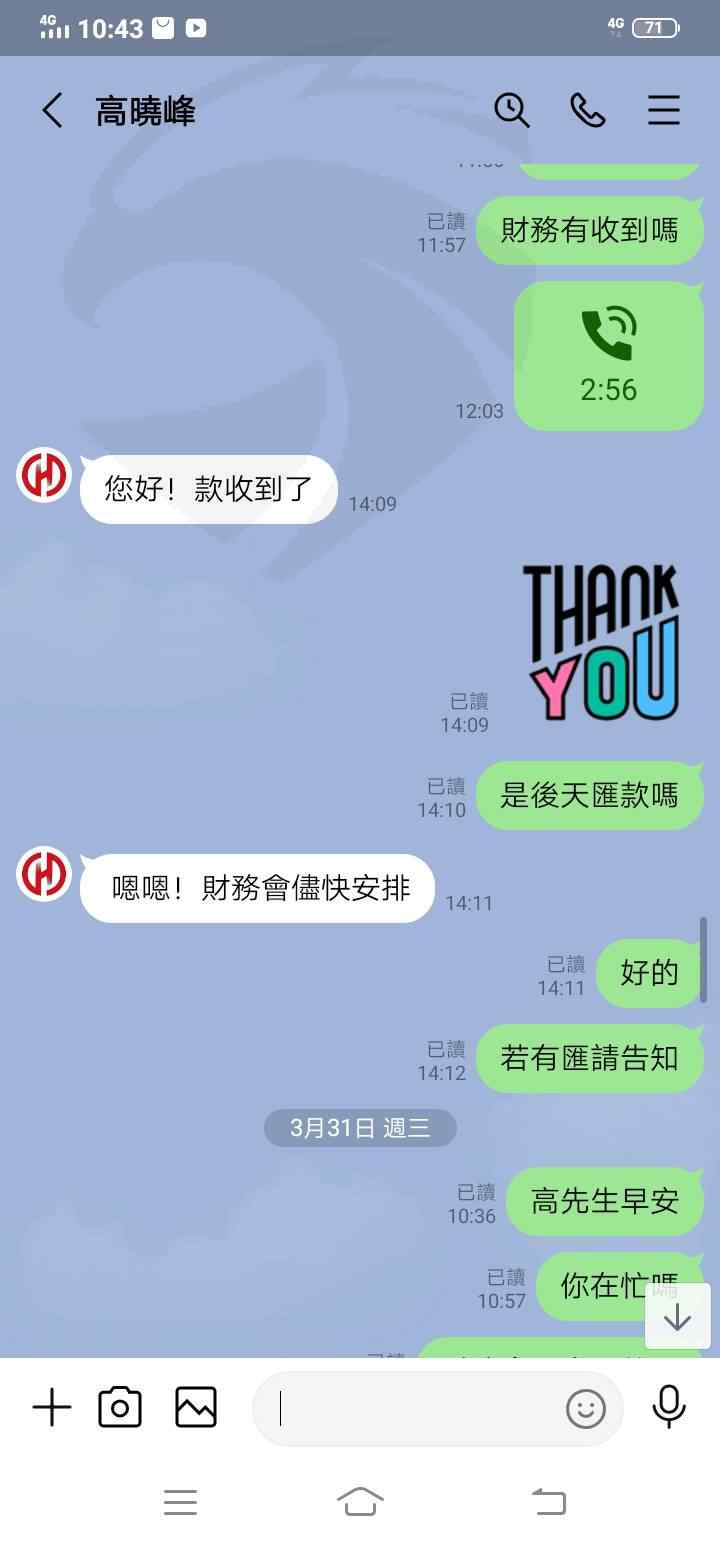This screenshot has width=720, height=1544.
Task: Open the sender avatar beside 您好！款收到了
Action: (44, 474)
